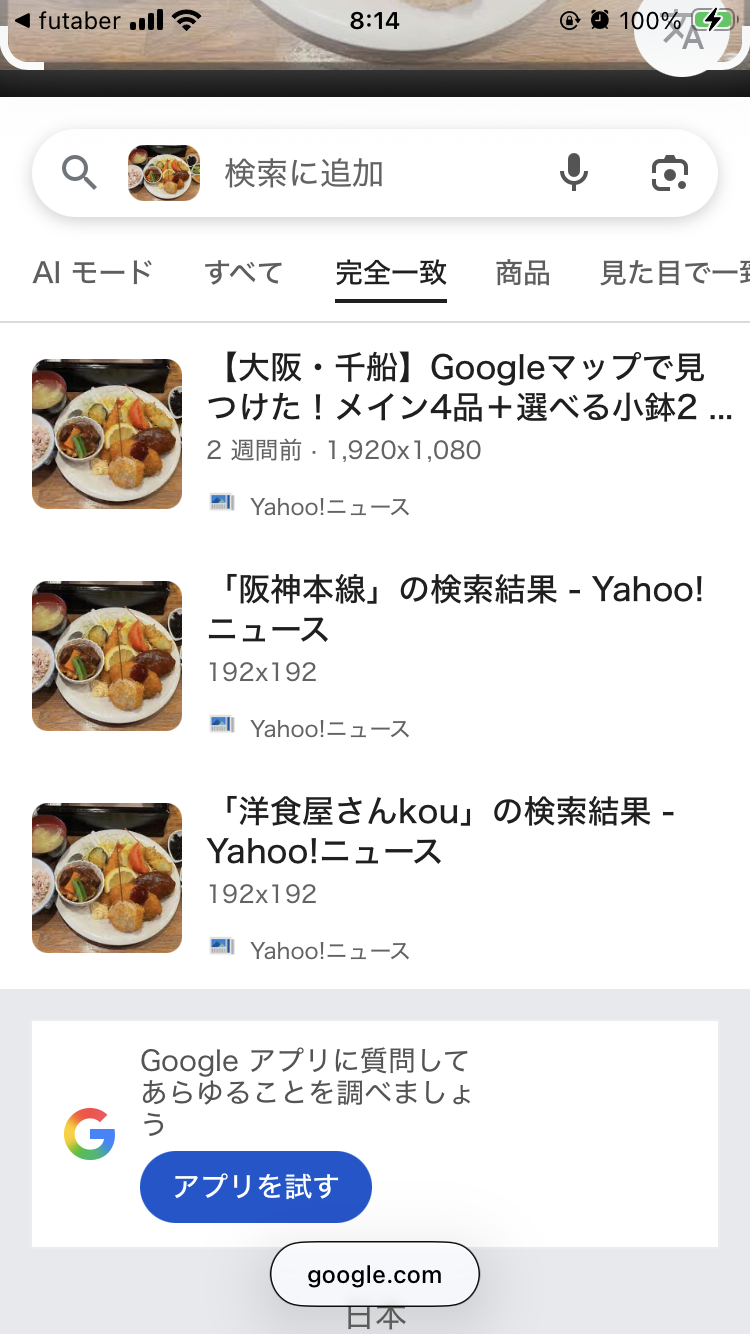Tap the food image chip in search bar
Image resolution: width=750 pixels, height=1334 pixels.
pyautogui.click(x=164, y=173)
